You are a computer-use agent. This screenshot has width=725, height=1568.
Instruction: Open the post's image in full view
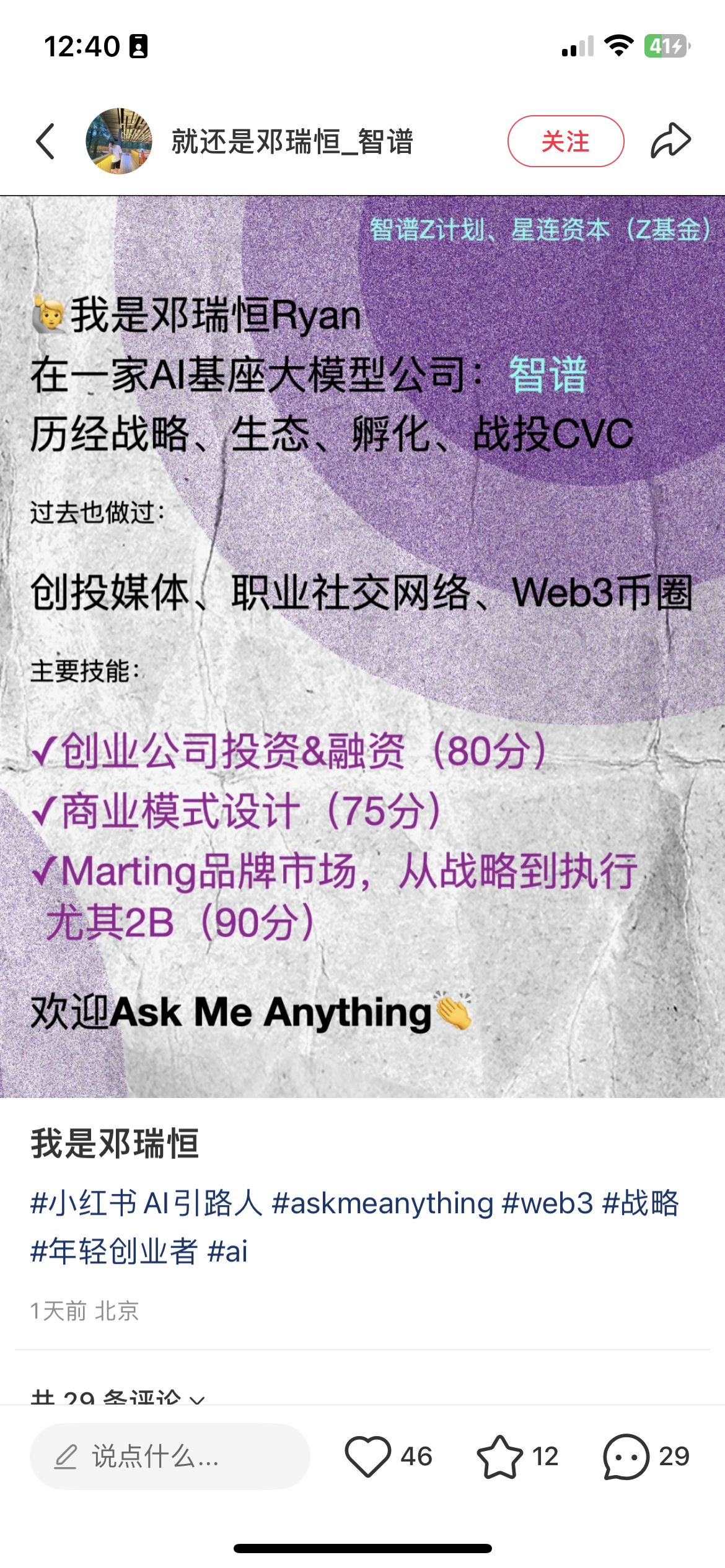pyautogui.click(x=362, y=647)
